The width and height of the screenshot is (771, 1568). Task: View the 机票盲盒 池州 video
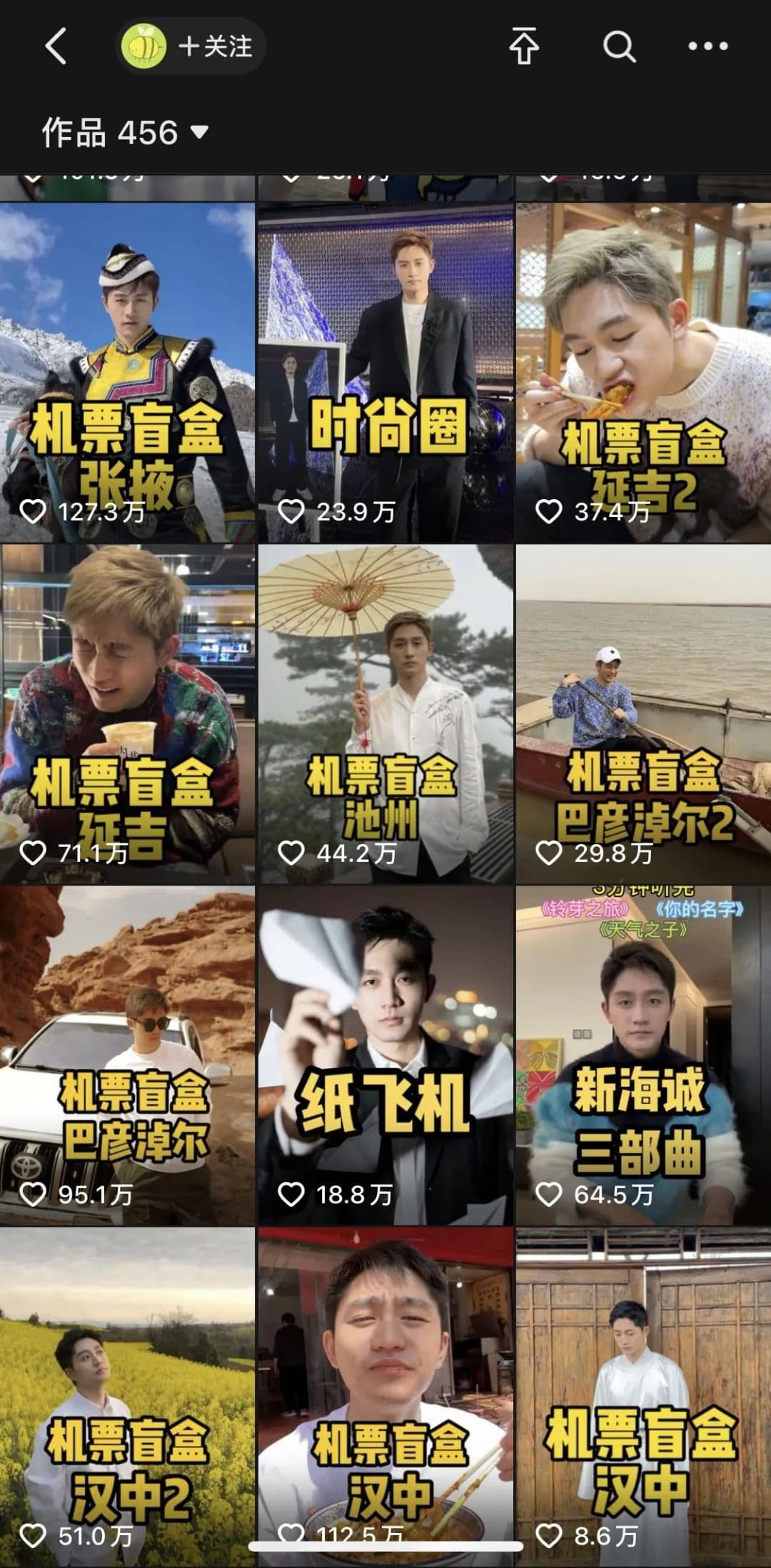pos(385,714)
